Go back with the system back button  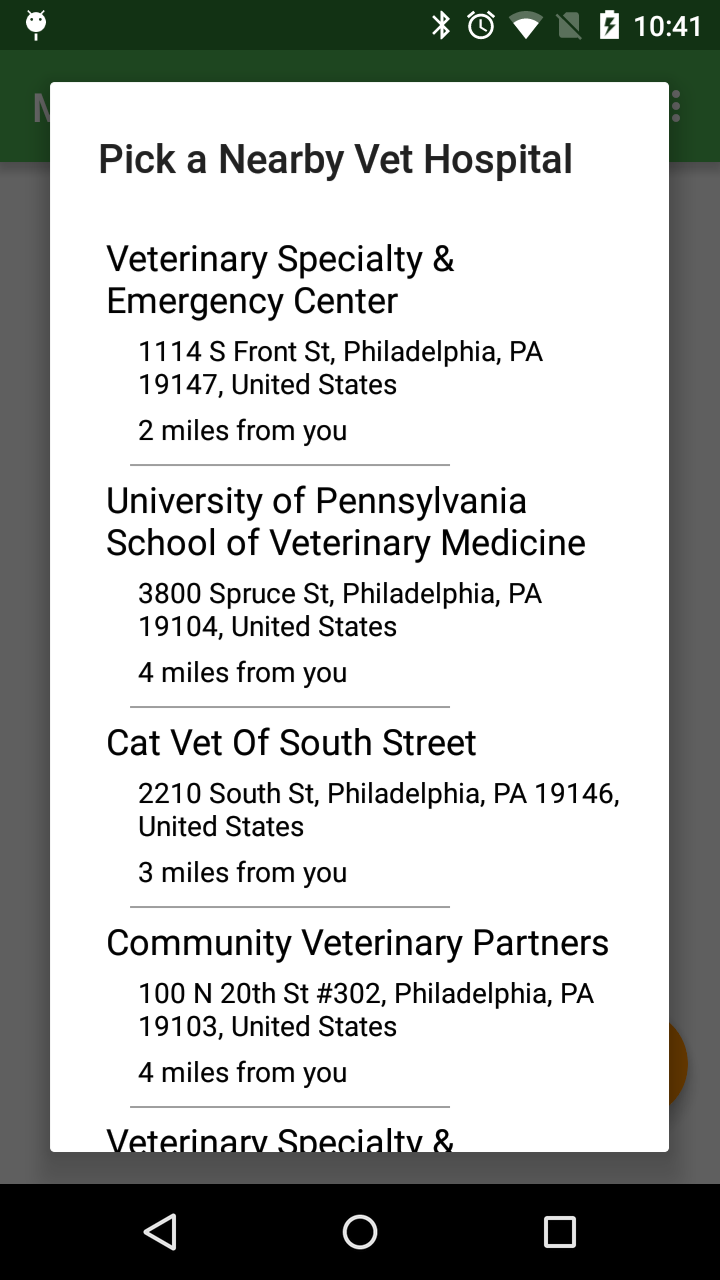coord(160,1232)
